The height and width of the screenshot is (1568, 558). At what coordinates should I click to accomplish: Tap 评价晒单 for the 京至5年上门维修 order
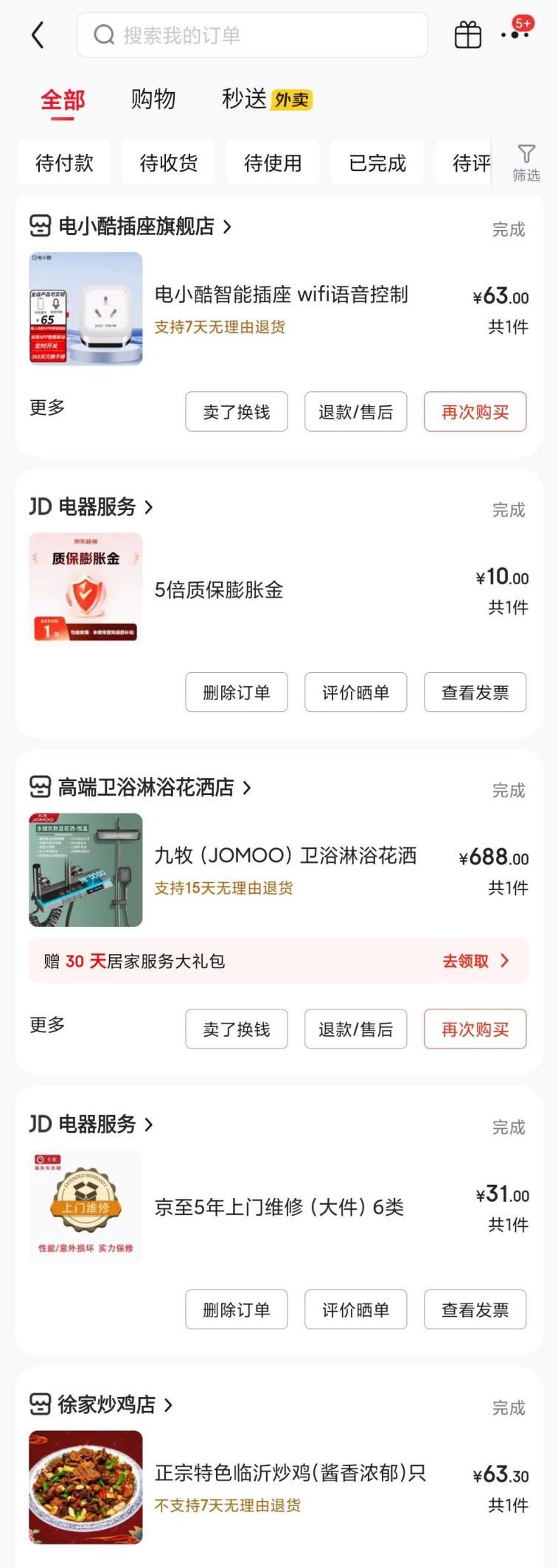click(355, 1309)
